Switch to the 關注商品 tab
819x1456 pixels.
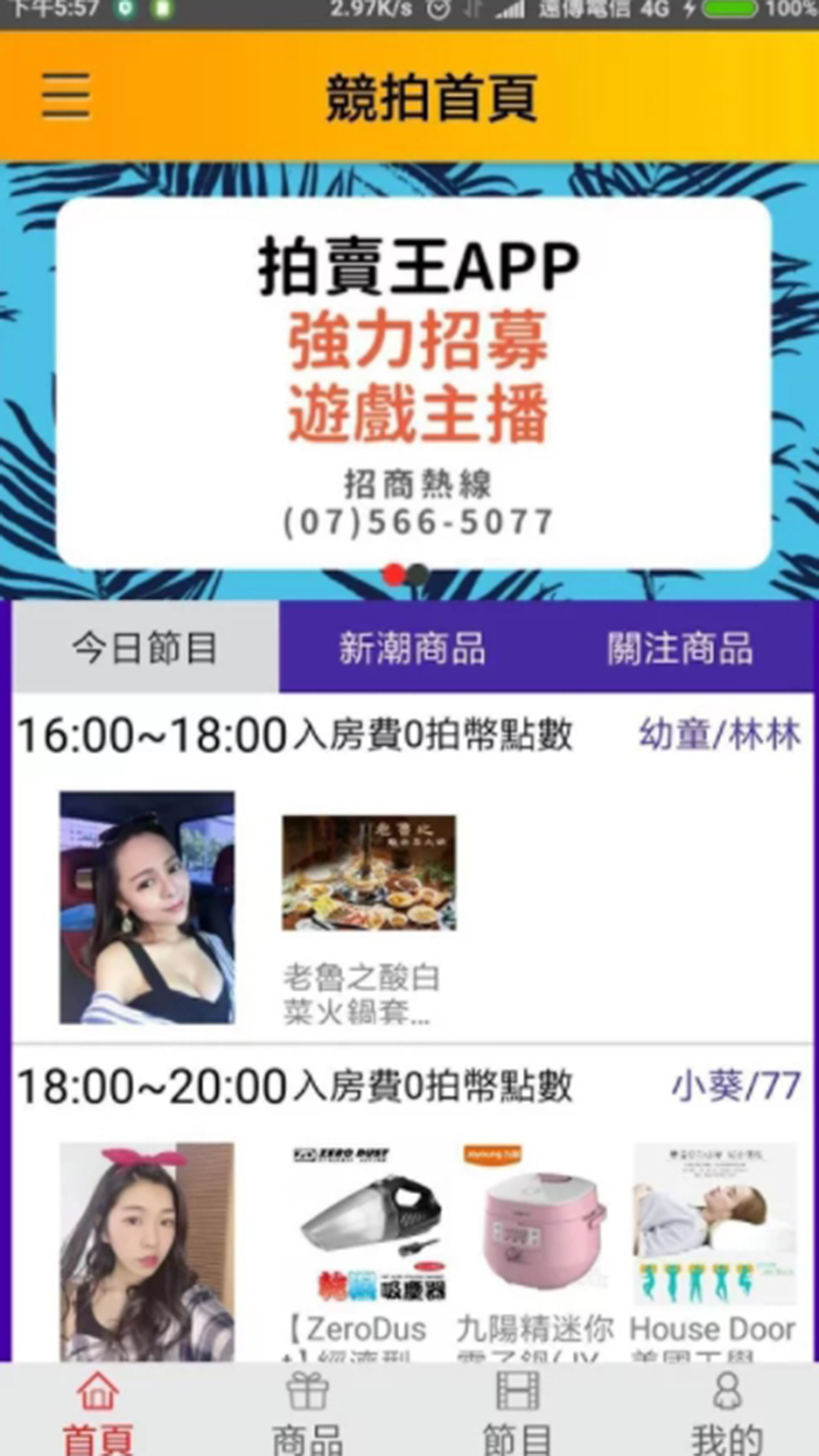(679, 648)
